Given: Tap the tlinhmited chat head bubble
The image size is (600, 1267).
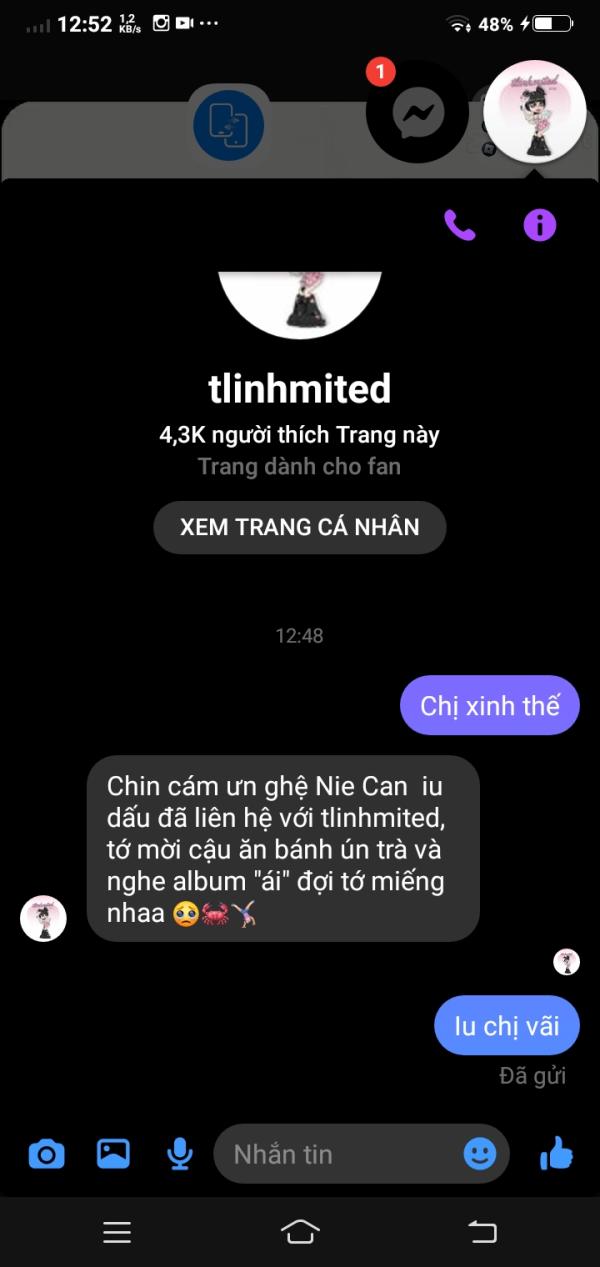Looking at the screenshot, I should (534, 112).
